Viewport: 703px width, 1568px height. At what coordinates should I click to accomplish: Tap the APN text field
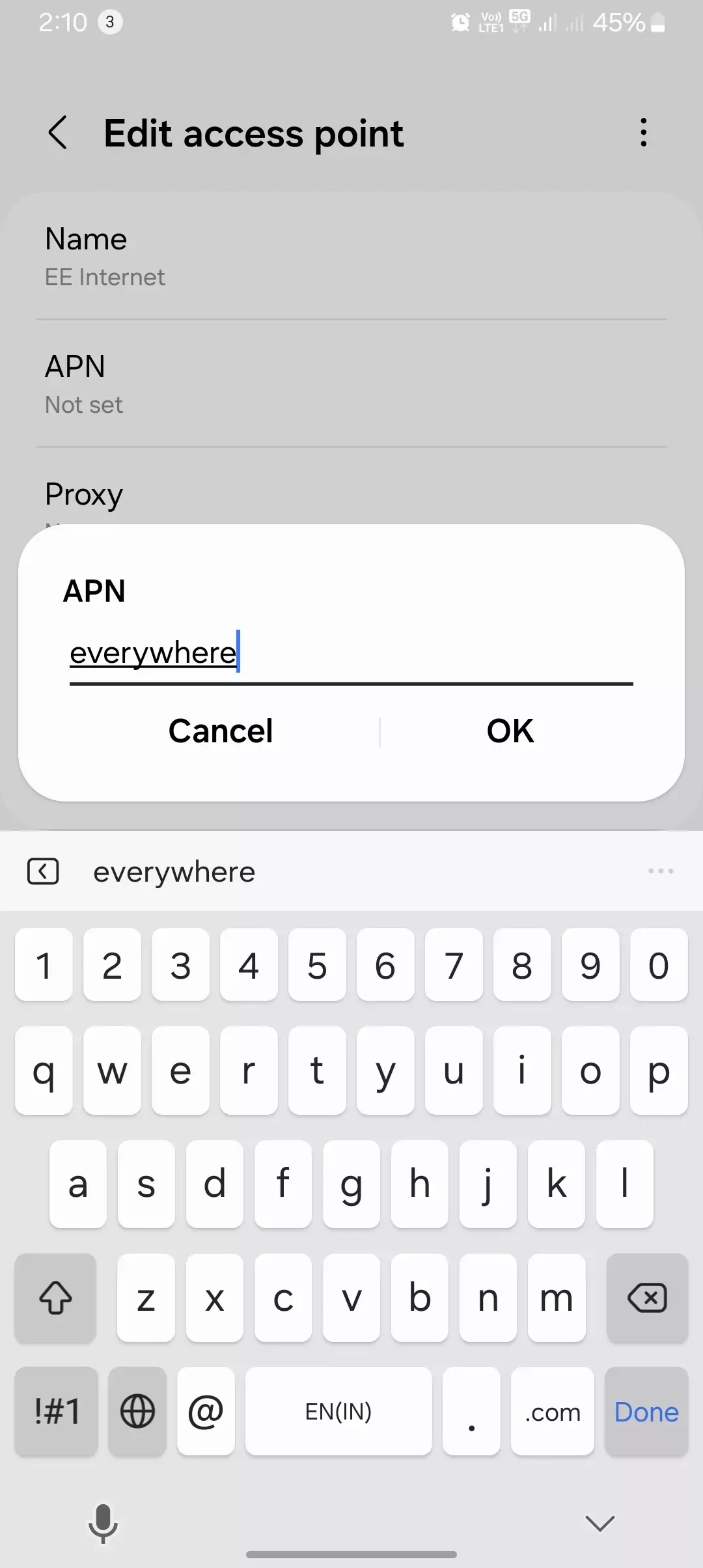351,653
